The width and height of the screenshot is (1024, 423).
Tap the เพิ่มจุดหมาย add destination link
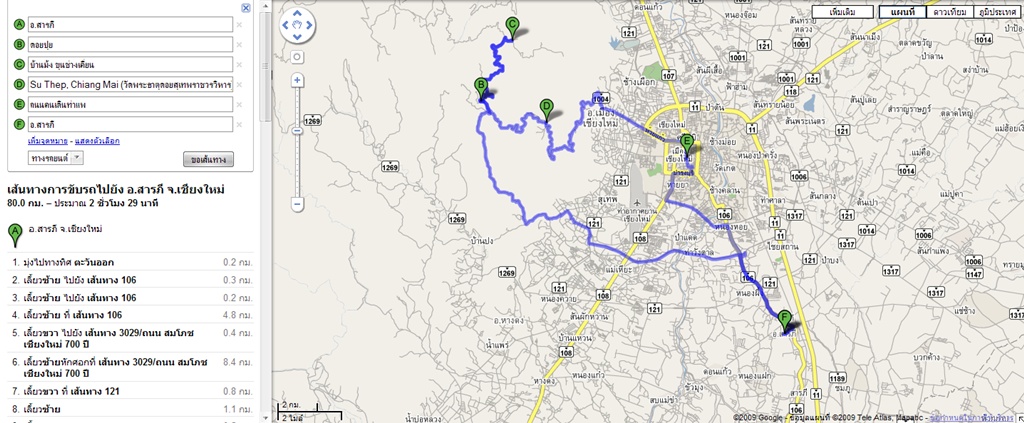pos(49,142)
